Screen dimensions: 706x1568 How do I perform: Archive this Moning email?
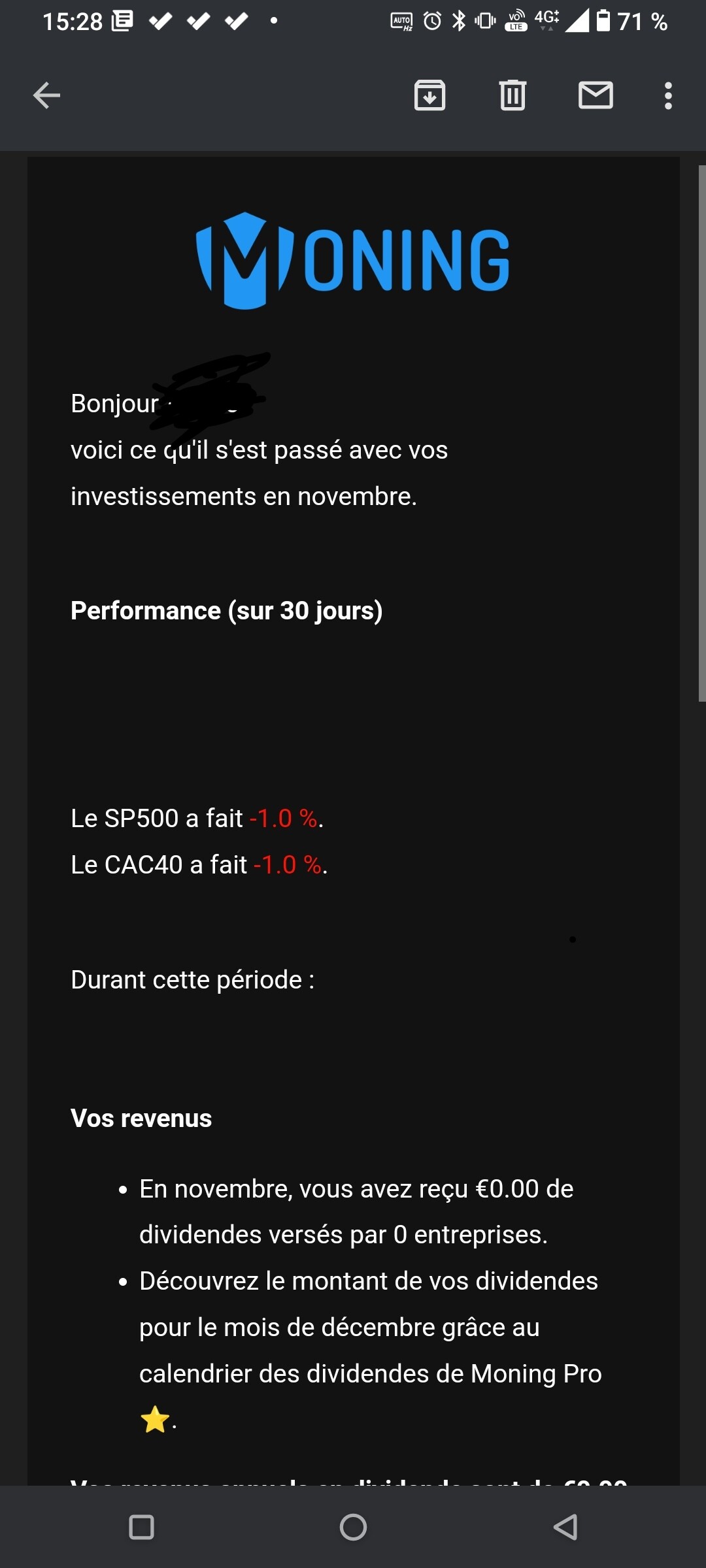(429, 95)
